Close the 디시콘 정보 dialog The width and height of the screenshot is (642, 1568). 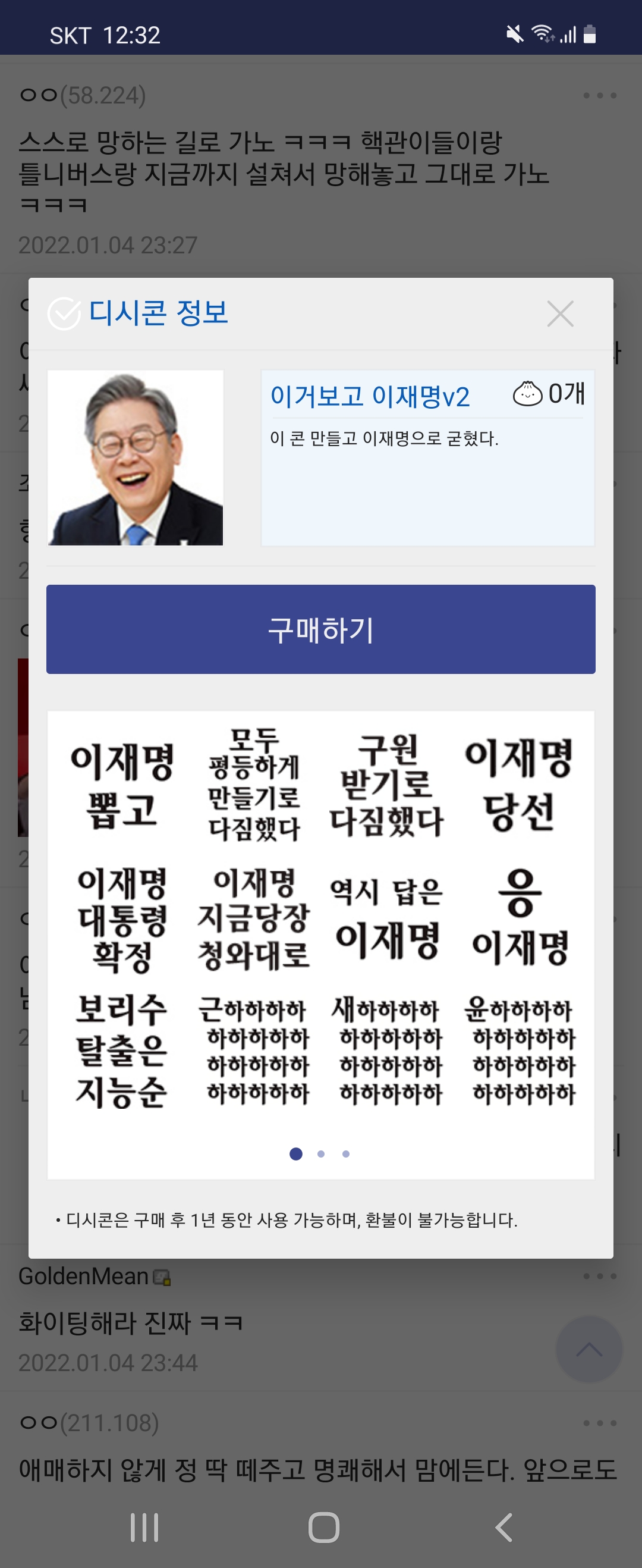pyautogui.click(x=560, y=314)
